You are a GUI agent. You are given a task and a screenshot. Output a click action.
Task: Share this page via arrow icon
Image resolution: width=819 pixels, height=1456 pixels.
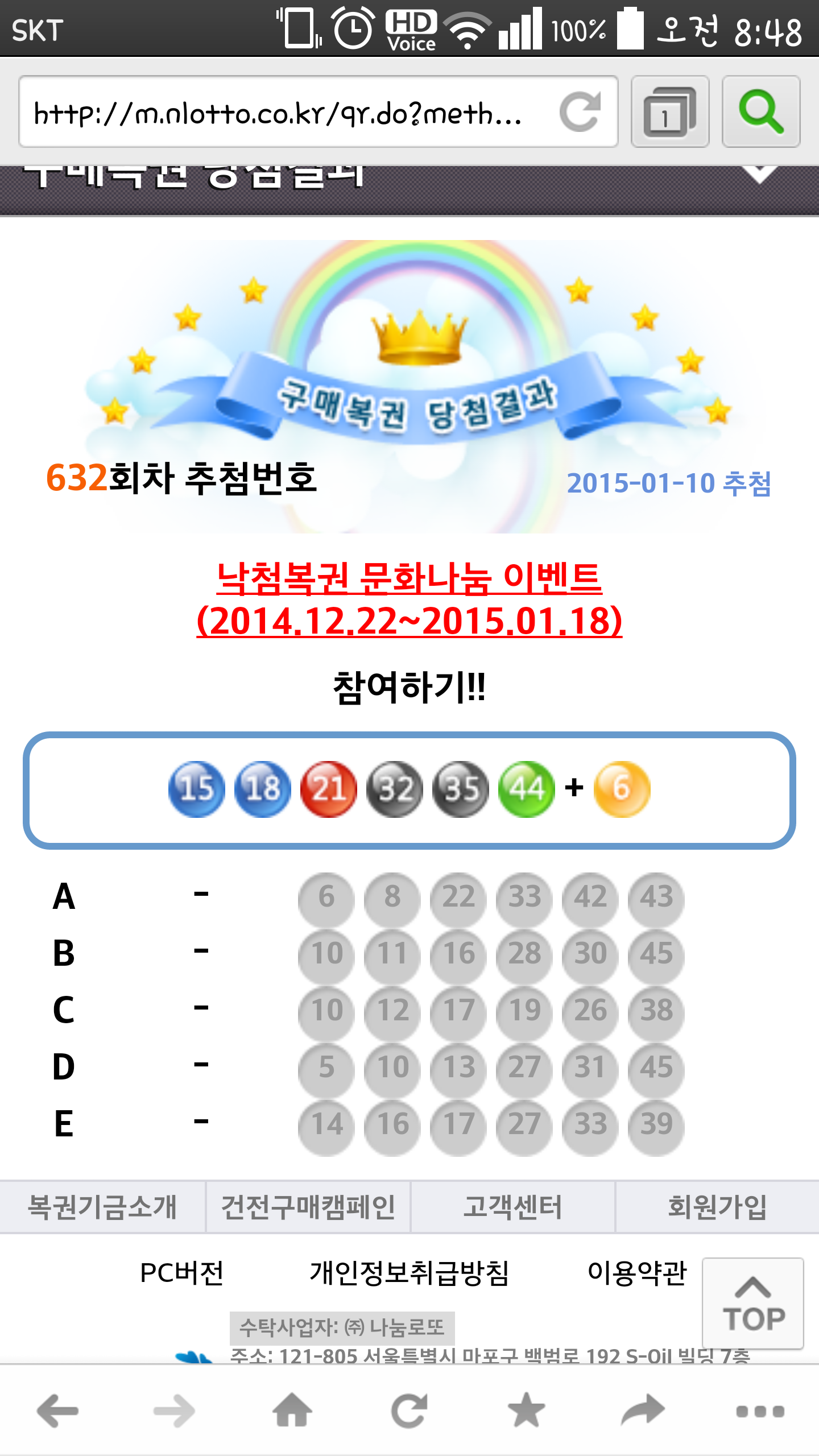click(643, 1410)
